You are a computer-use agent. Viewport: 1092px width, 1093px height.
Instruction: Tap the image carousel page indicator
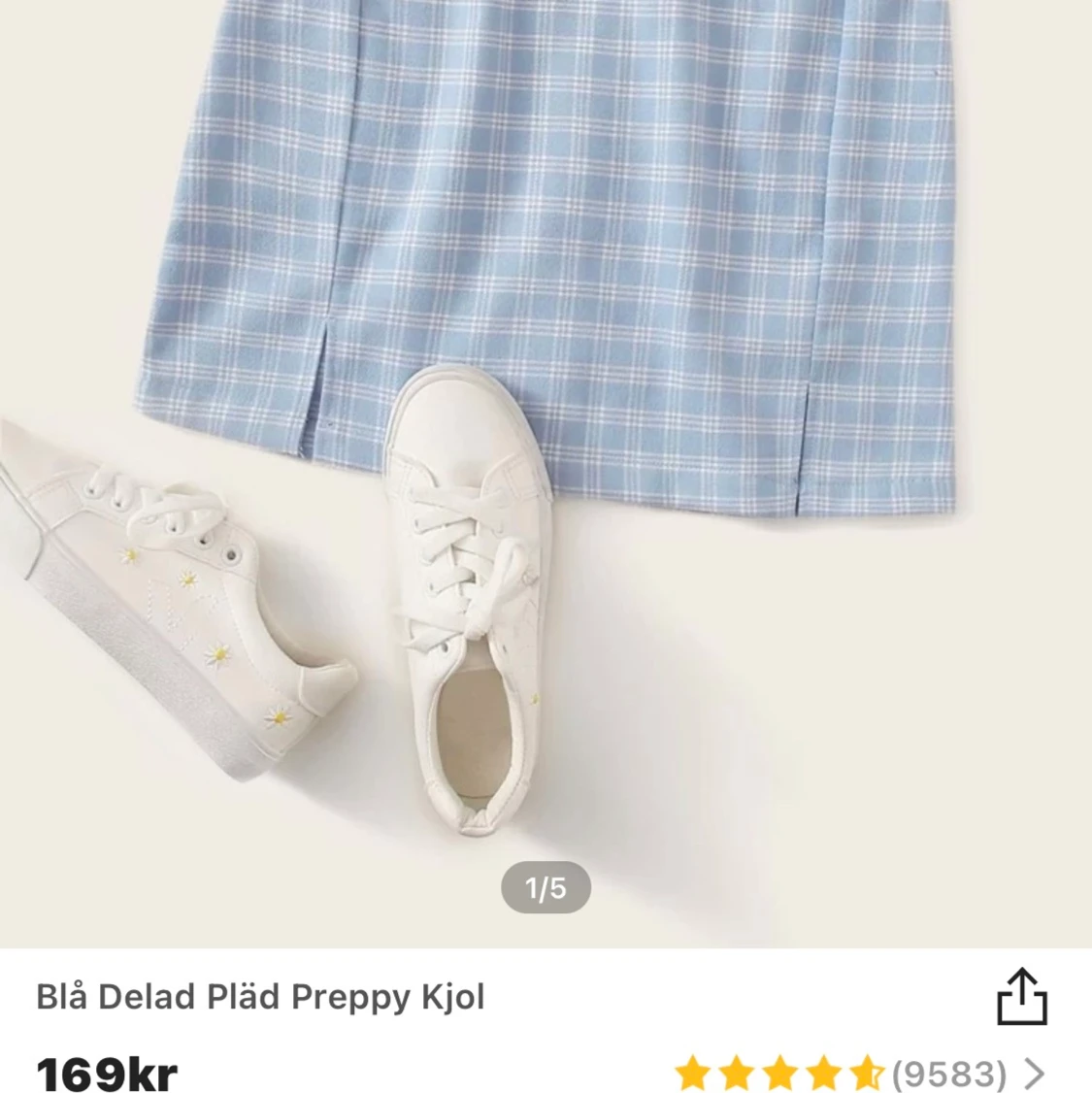pyautogui.click(x=546, y=886)
